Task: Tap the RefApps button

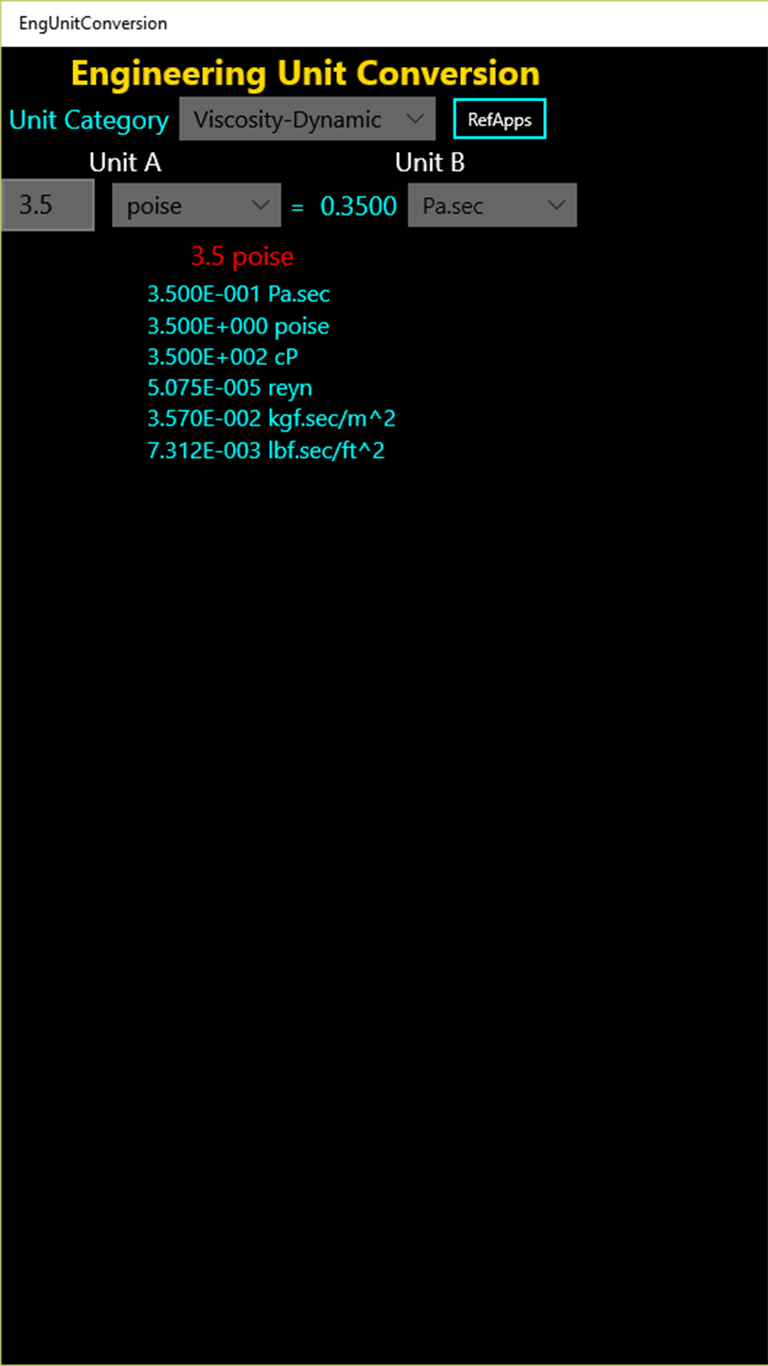Action: [x=499, y=119]
